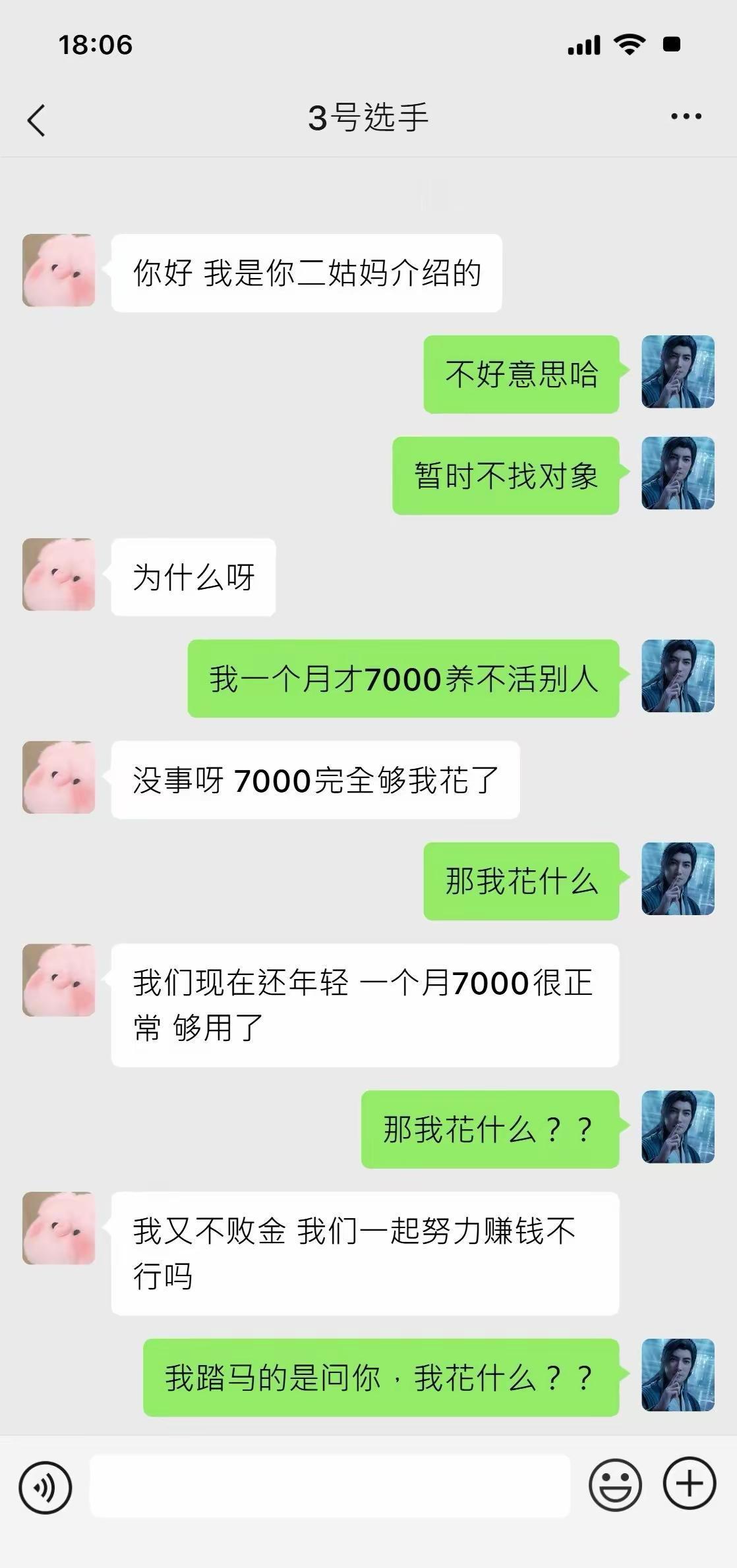
Task: Click the battery indicator
Action: [672, 46]
